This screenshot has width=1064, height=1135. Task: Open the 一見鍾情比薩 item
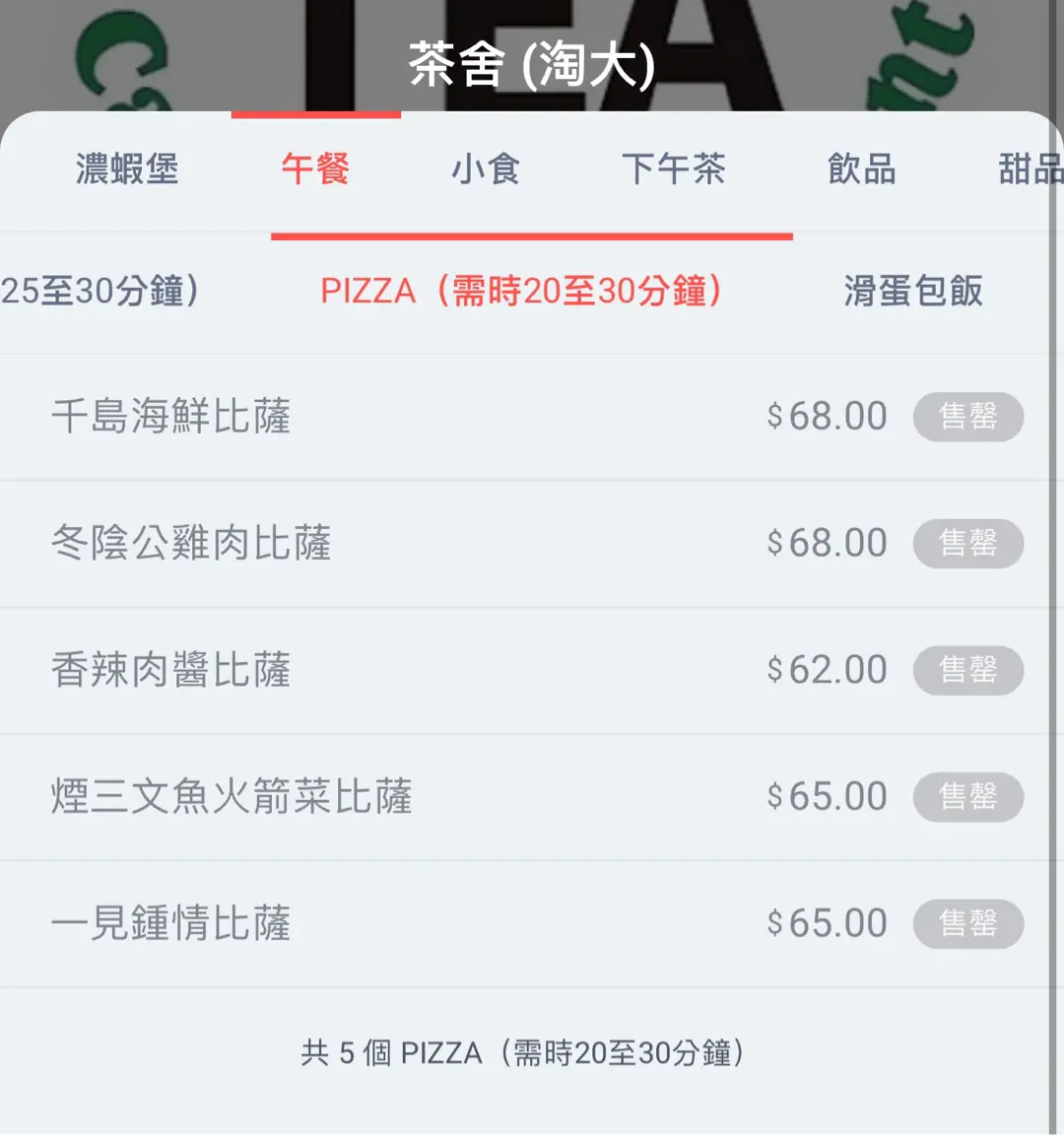pyautogui.click(x=172, y=924)
